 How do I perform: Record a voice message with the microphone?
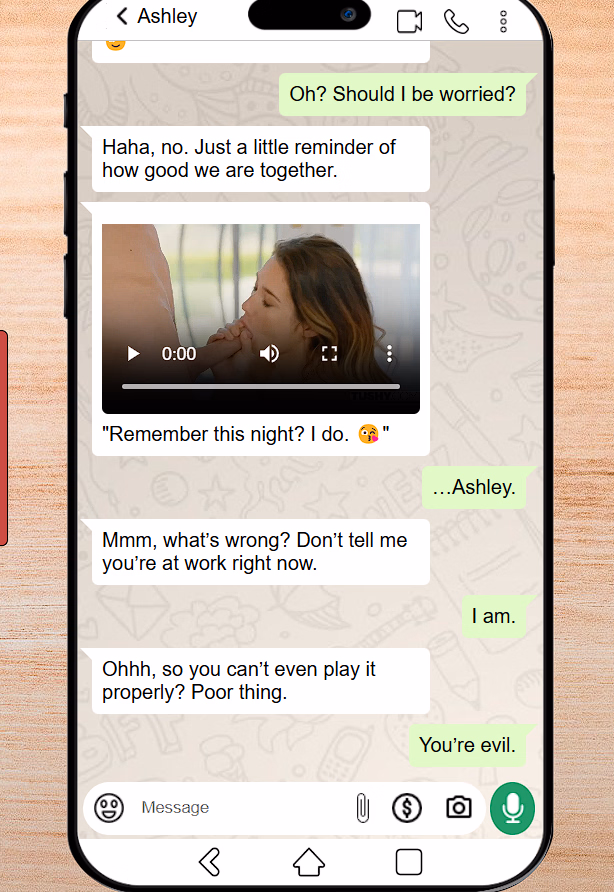pos(513,807)
